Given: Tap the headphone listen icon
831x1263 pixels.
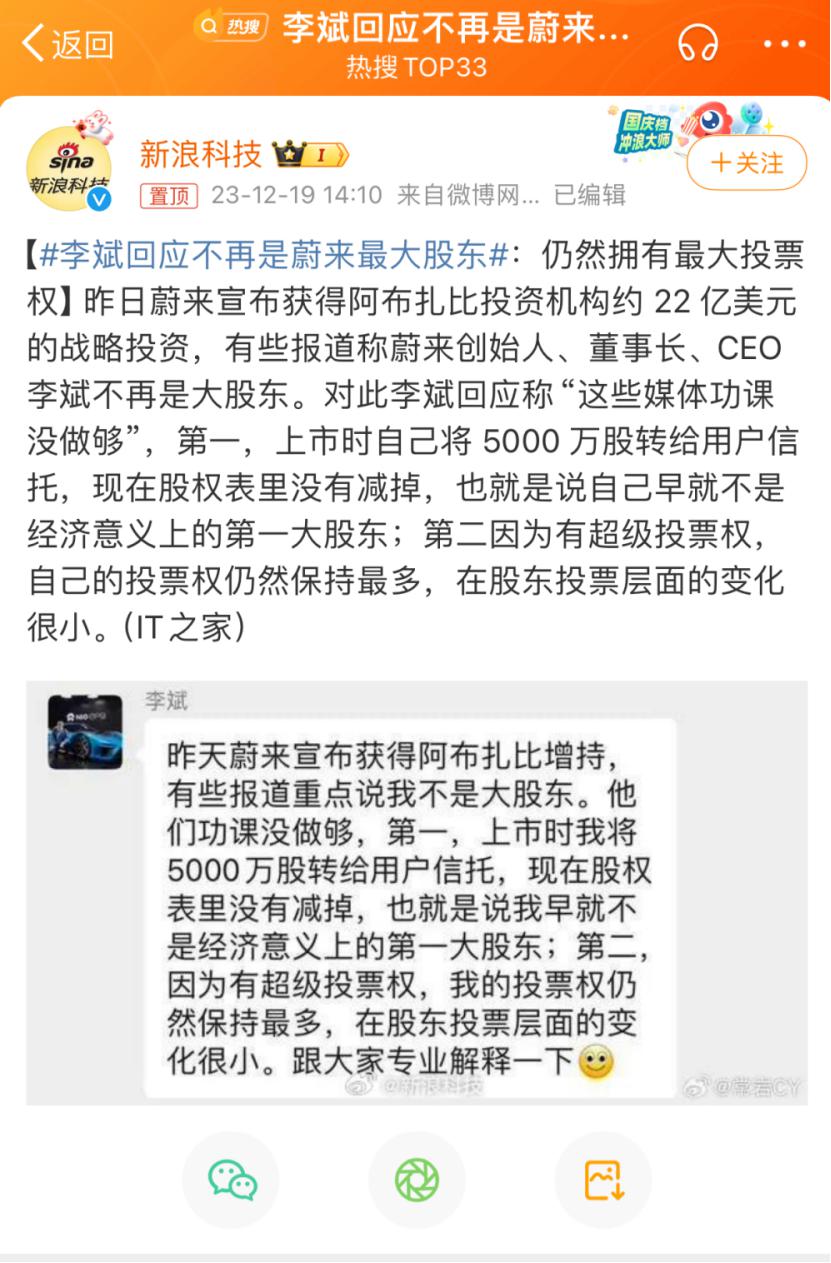Looking at the screenshot, I should coord(697,44).
